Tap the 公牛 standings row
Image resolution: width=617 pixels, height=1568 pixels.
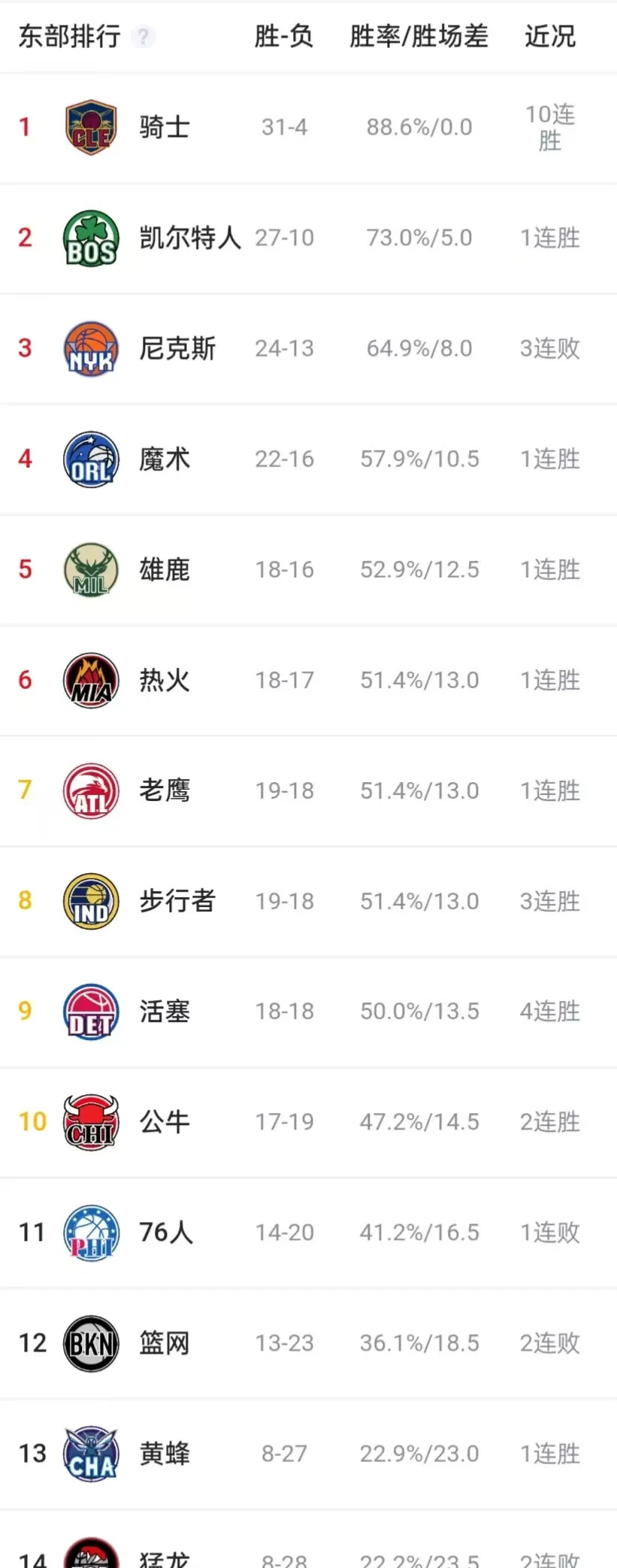pos(165,1122)
